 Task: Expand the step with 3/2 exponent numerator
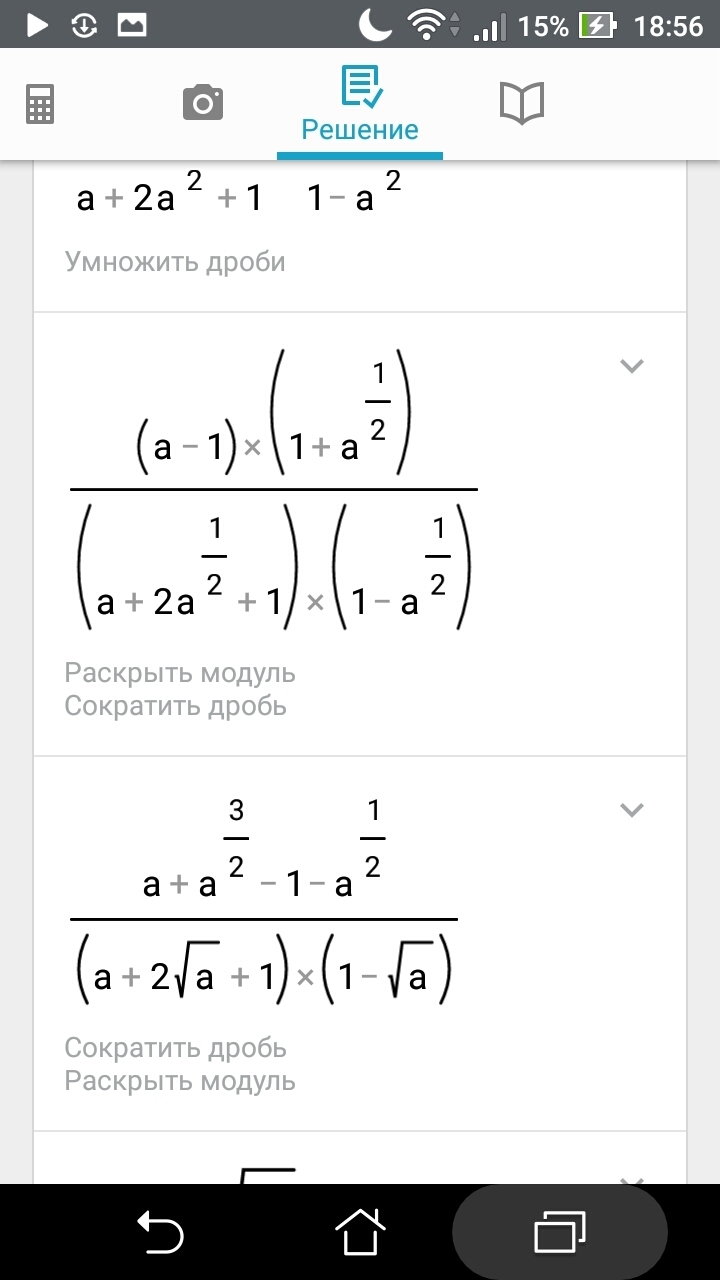(631, 809)
